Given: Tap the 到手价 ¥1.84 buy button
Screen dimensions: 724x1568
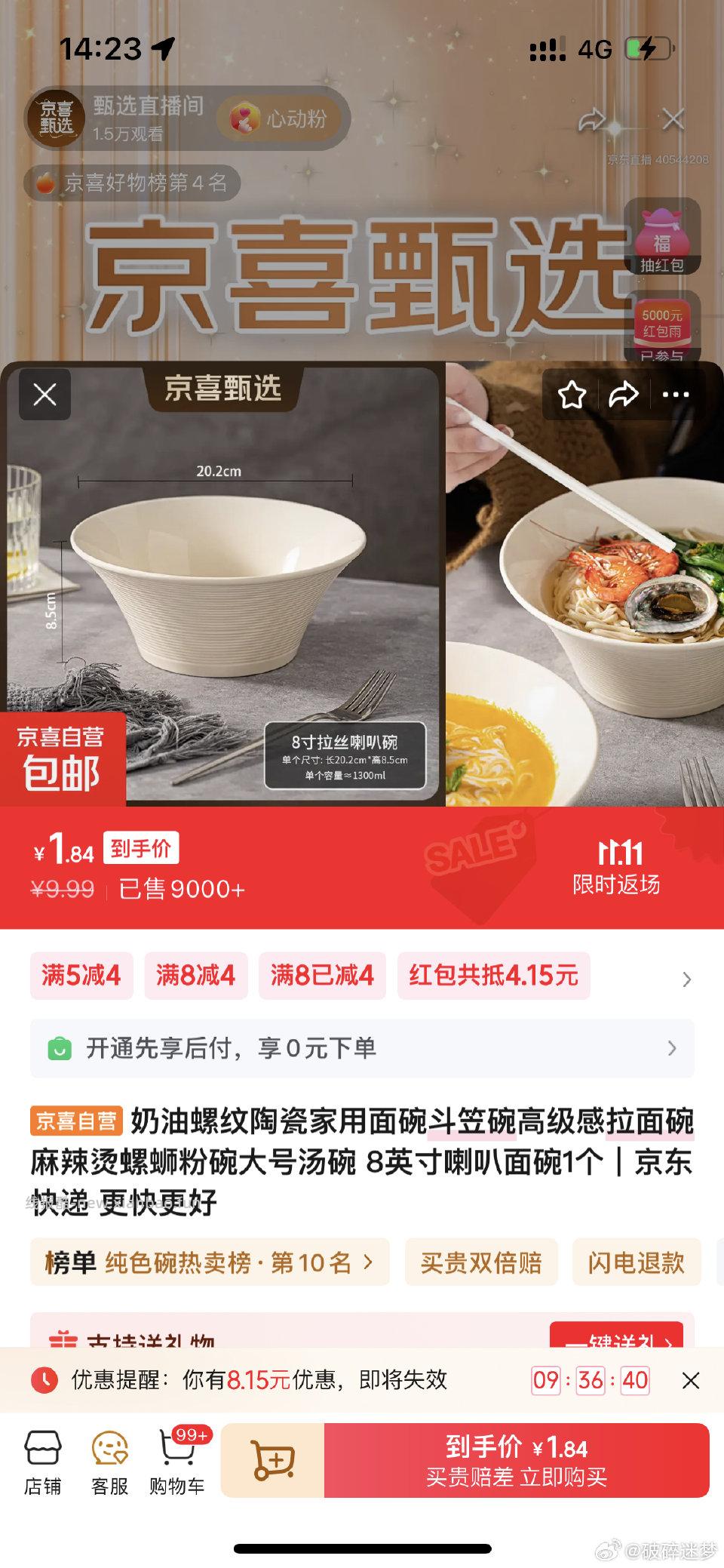Looking at the screenshot, I should point(520,1460).
